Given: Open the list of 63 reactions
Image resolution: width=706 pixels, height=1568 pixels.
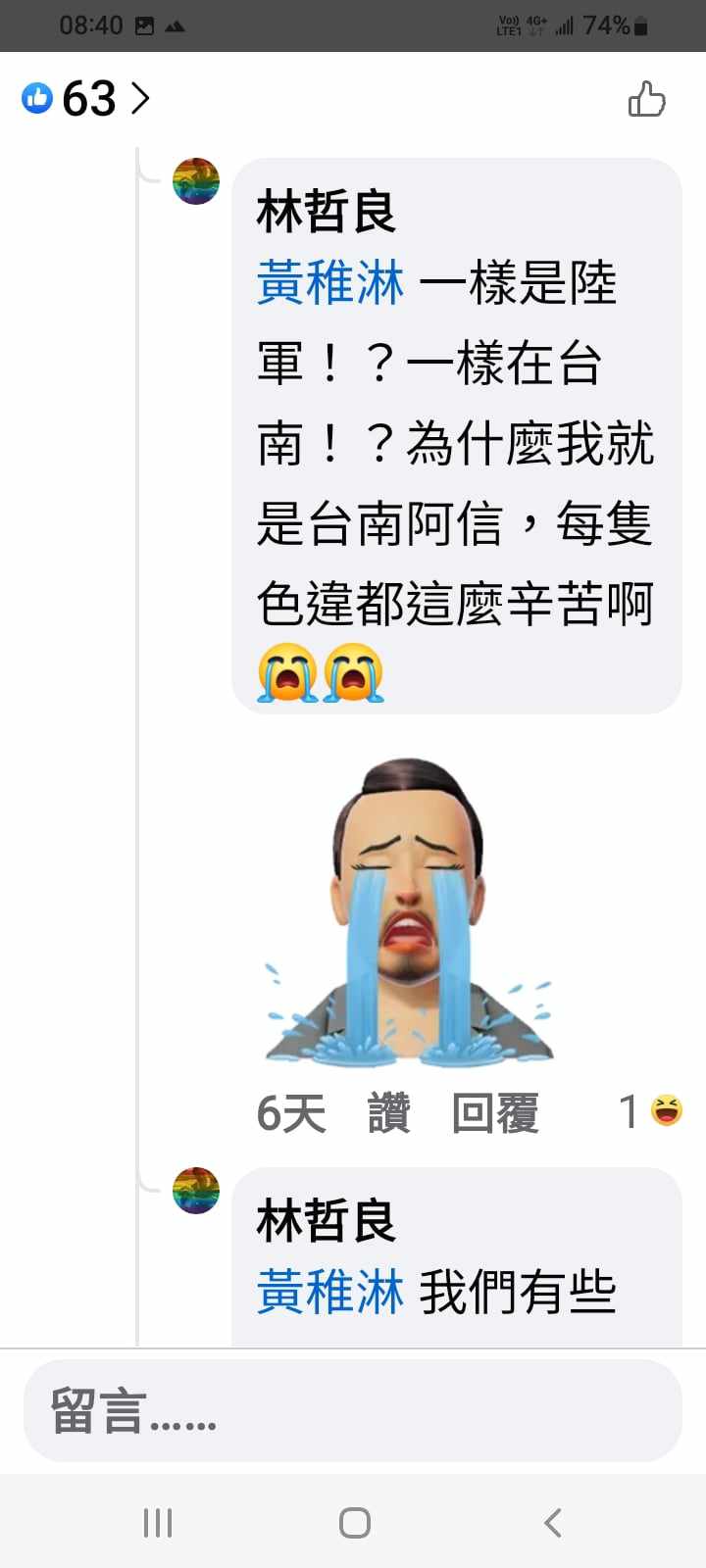Looking at the screenshot, I should (x=86, y=98).
